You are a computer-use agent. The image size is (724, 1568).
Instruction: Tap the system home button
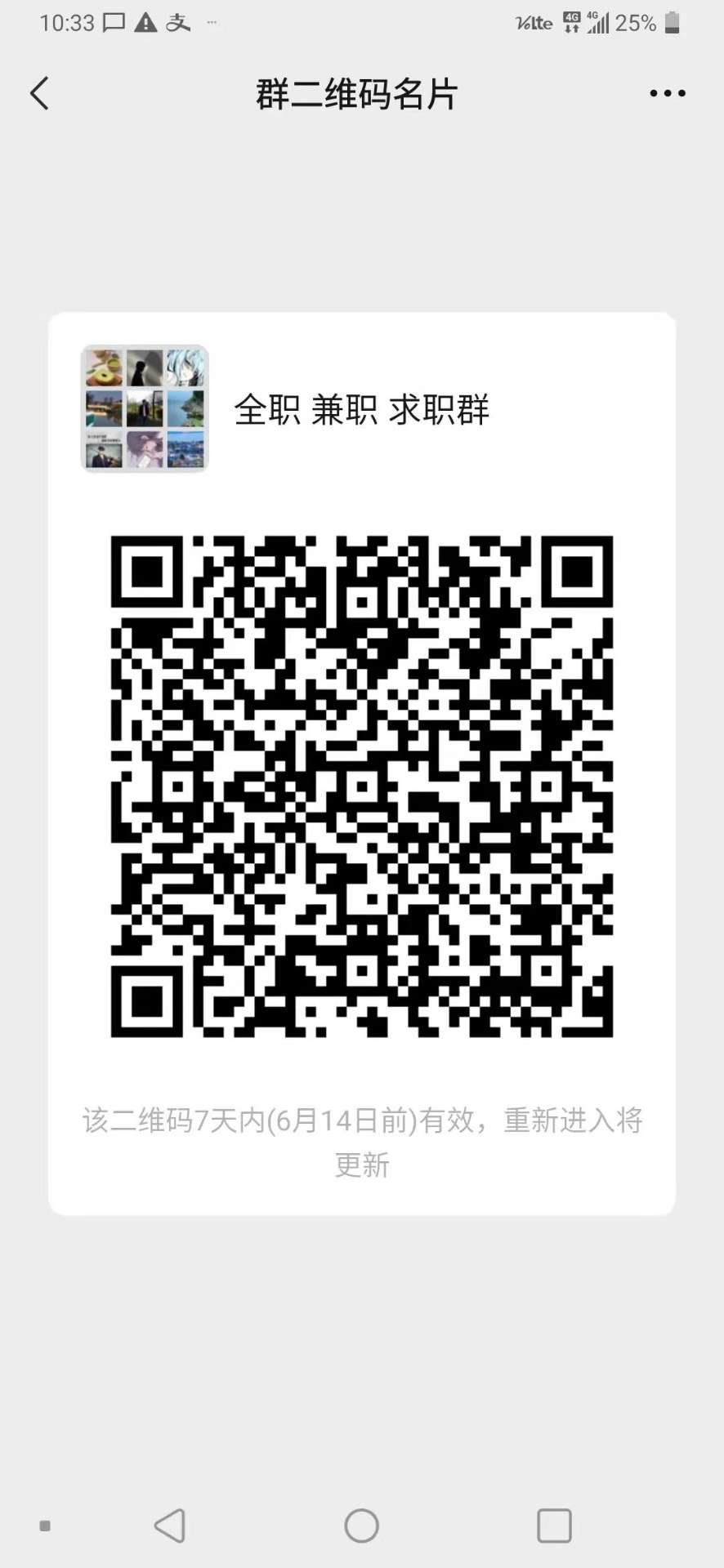[361, 1525]
